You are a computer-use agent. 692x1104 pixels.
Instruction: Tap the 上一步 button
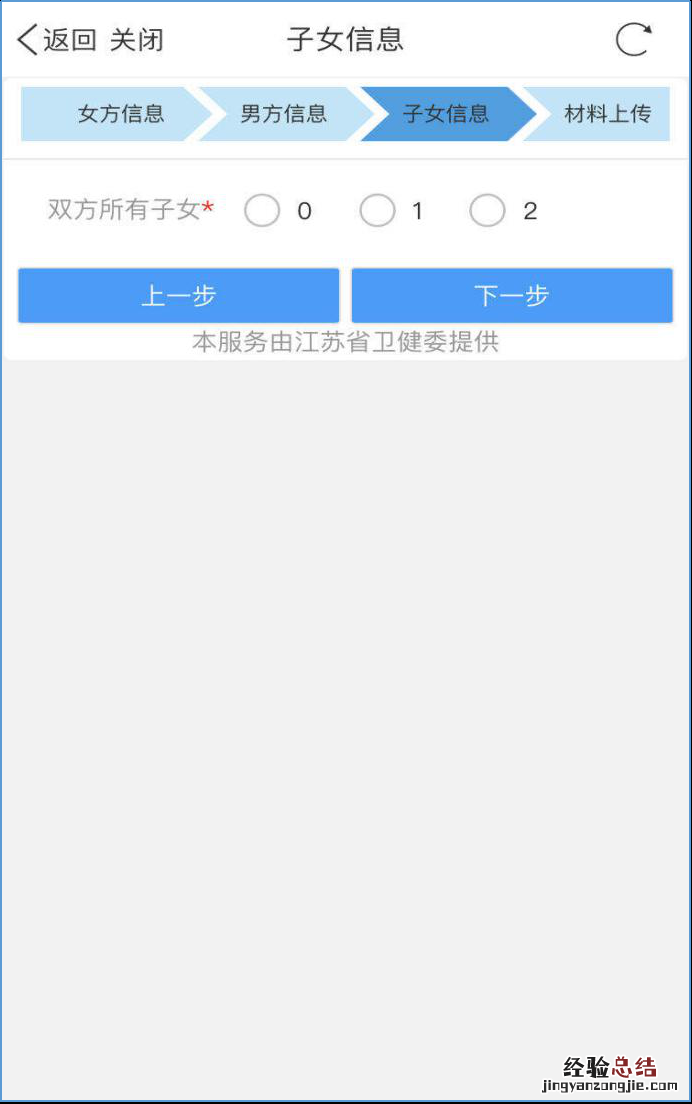pyautogui.click(x=179, y=296)
